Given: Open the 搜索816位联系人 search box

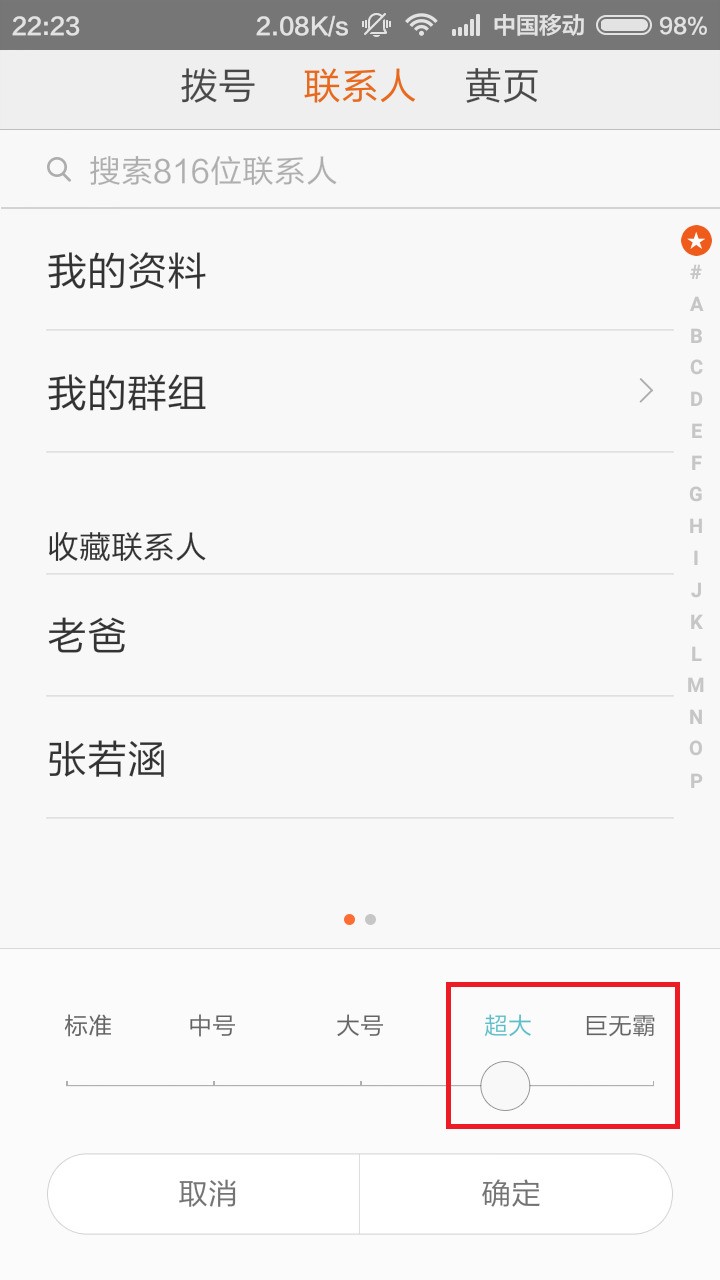Looking at the screenshot, I should pyautogui.click(x=360, y=170).
